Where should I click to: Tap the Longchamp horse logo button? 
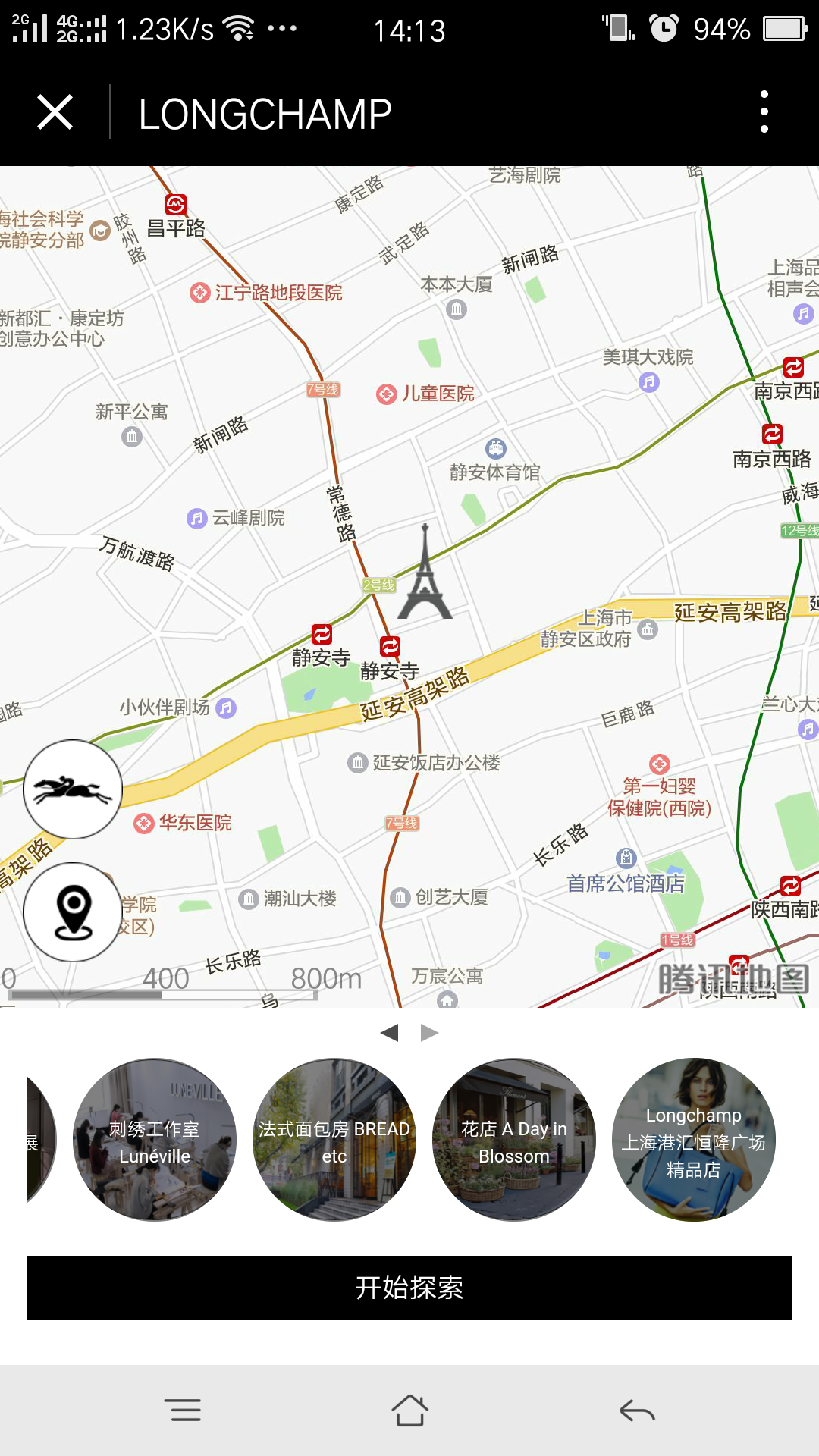[x=73, y=789]
